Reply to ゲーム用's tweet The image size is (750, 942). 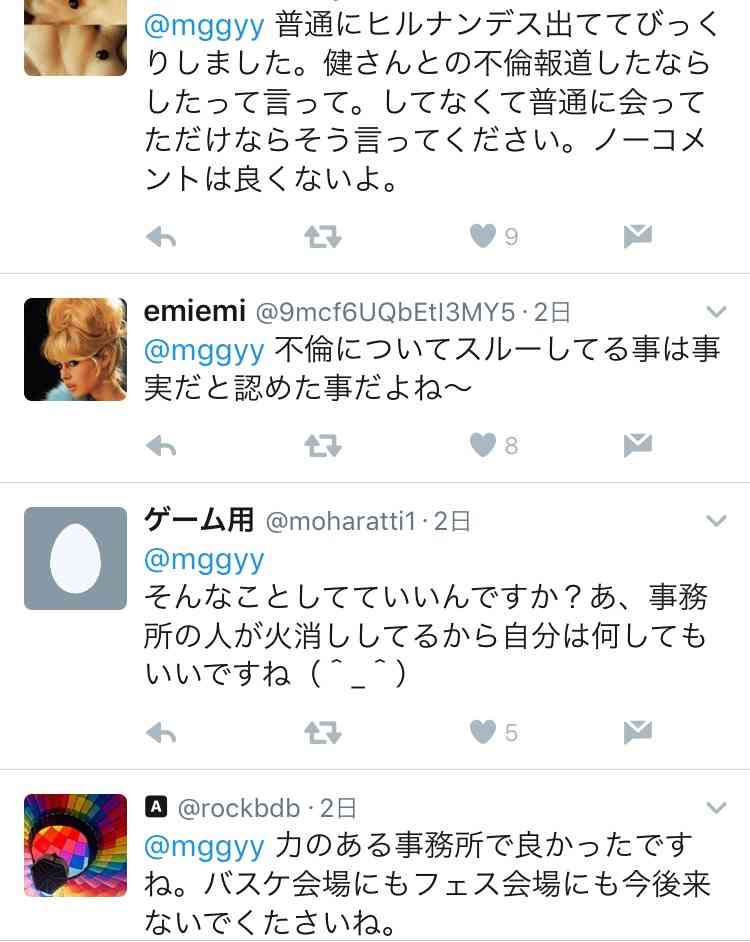click(x=161, y=732)
